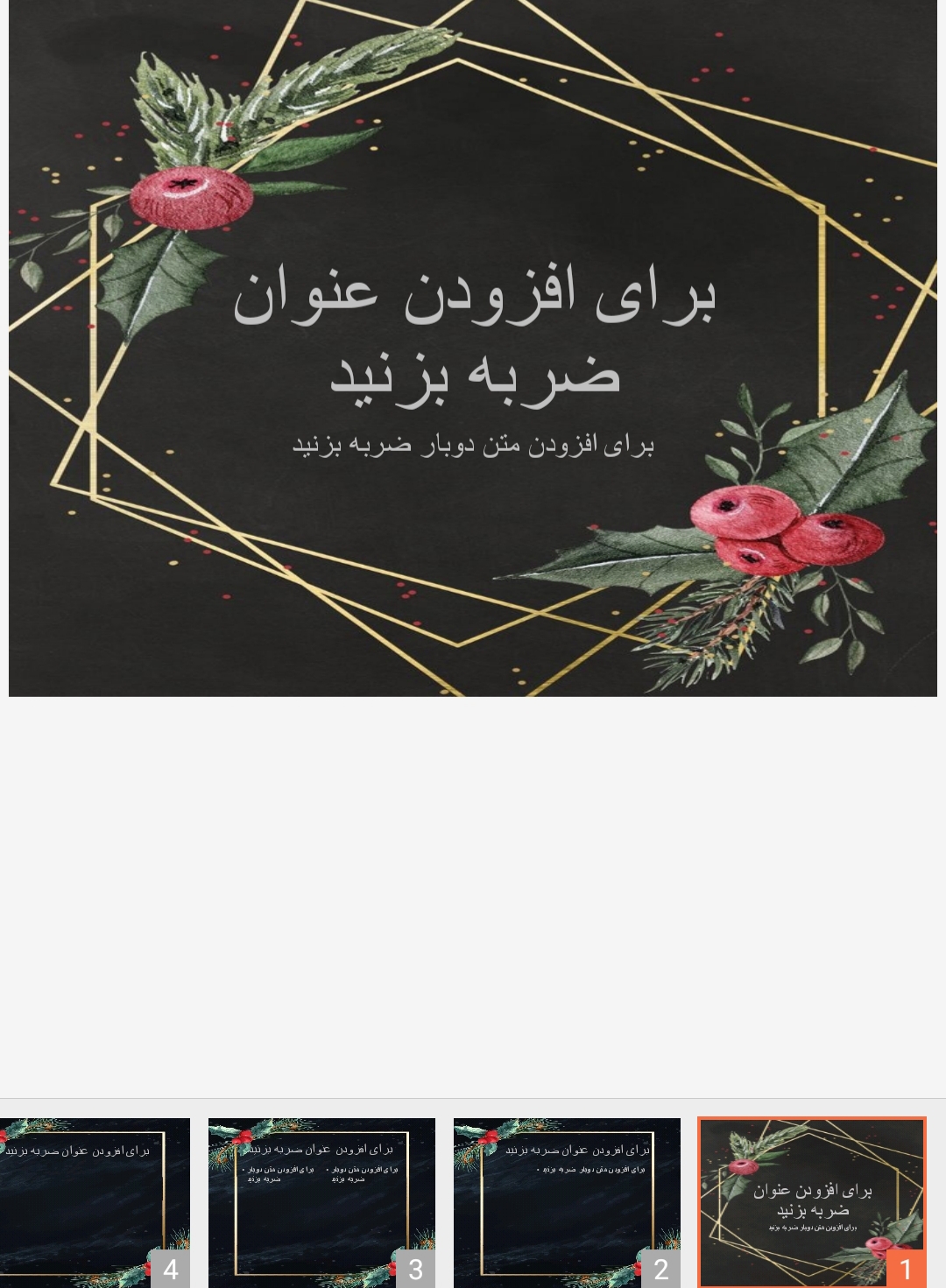Tap the subtitle placeholder on the main slide
Screen dimensions: 946x1288
point(473,445)
